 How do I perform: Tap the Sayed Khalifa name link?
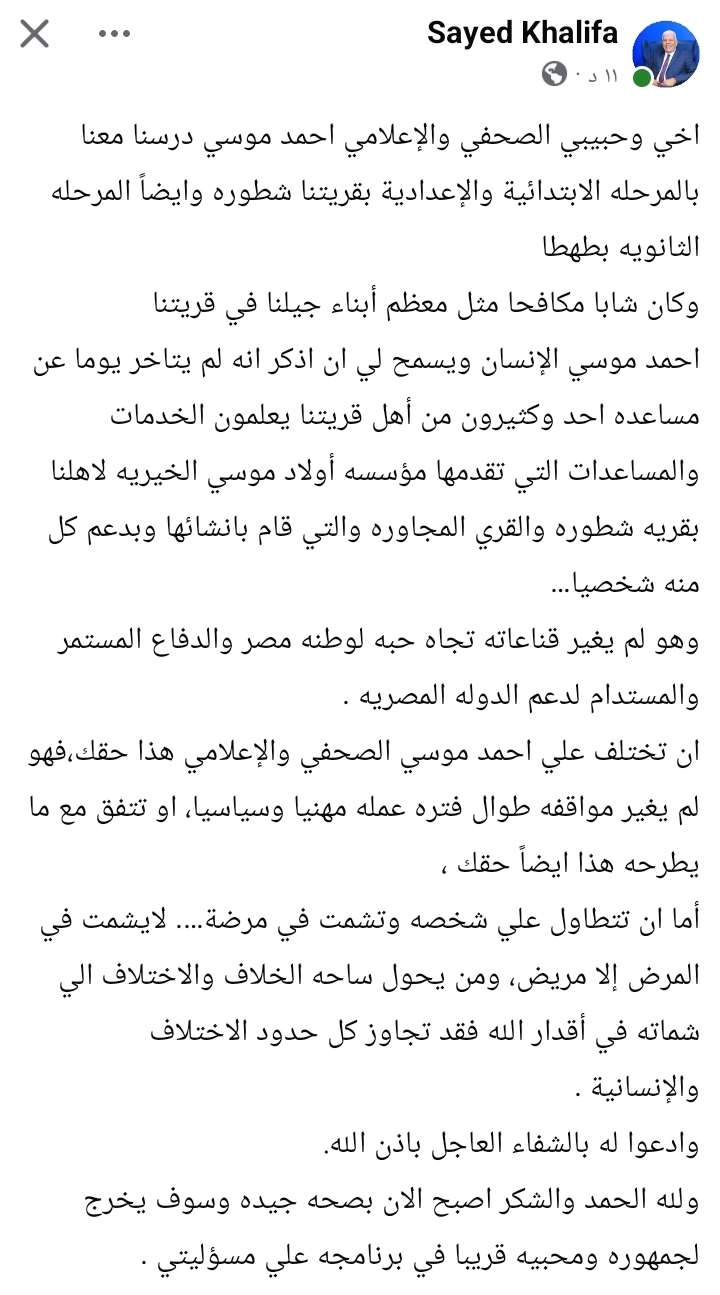click(522, 34)
